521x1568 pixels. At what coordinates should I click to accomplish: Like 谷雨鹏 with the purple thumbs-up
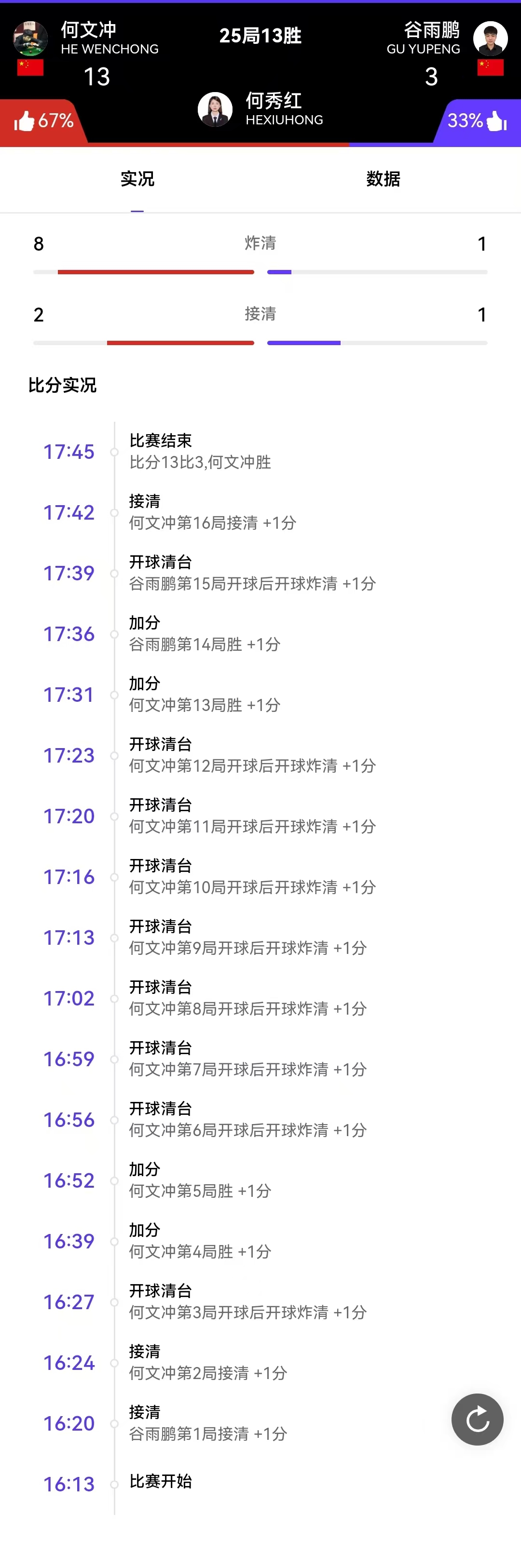[x=495, y=121]
